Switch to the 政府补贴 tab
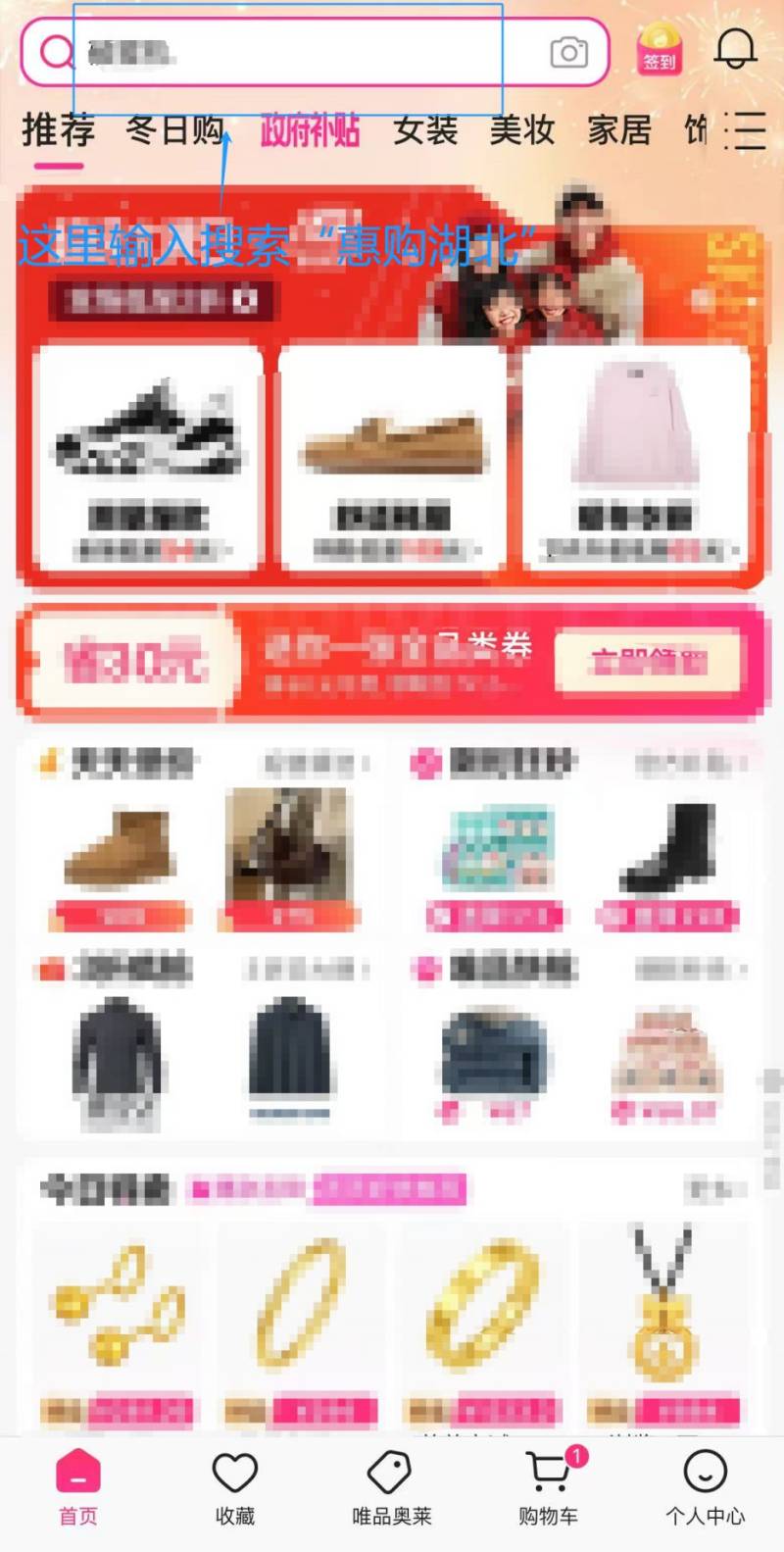Image resolution: width=784 pixels, height=1552 pixels. click(x=310, y=129)
